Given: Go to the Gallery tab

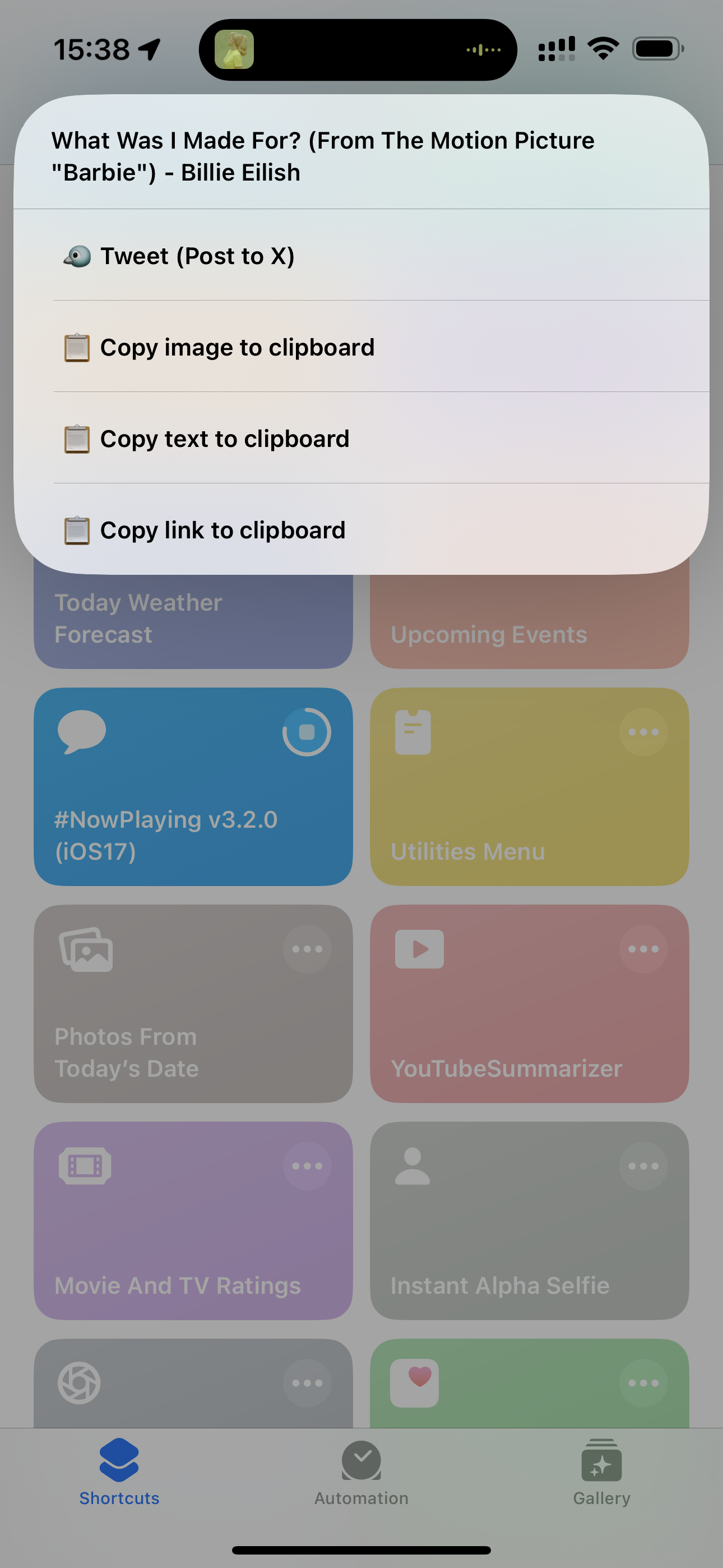Looking at the screenshot, I should click(601, 1472).
